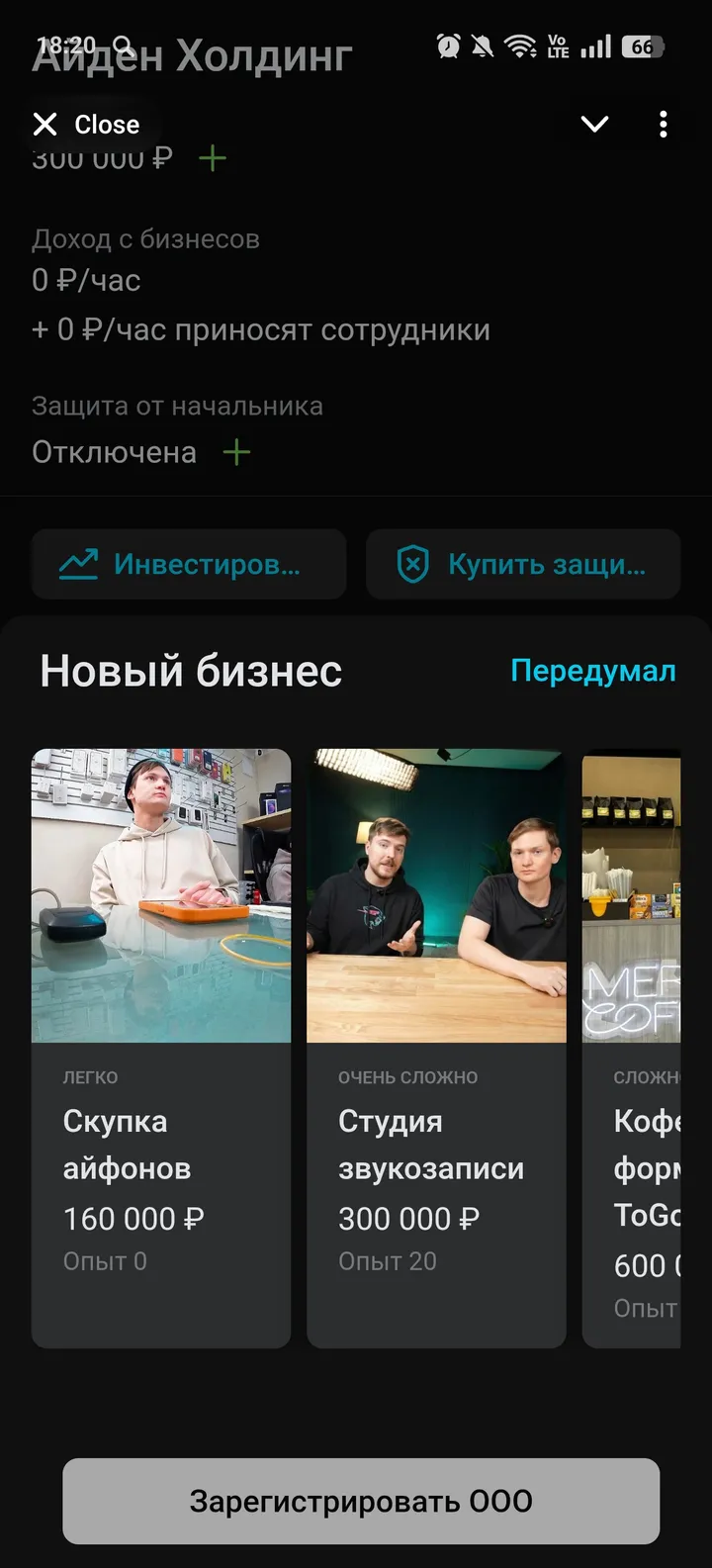712x1568 pixels.
Task: Tap the Wi-Fi icon in the status bar
Action: (518, 46)
